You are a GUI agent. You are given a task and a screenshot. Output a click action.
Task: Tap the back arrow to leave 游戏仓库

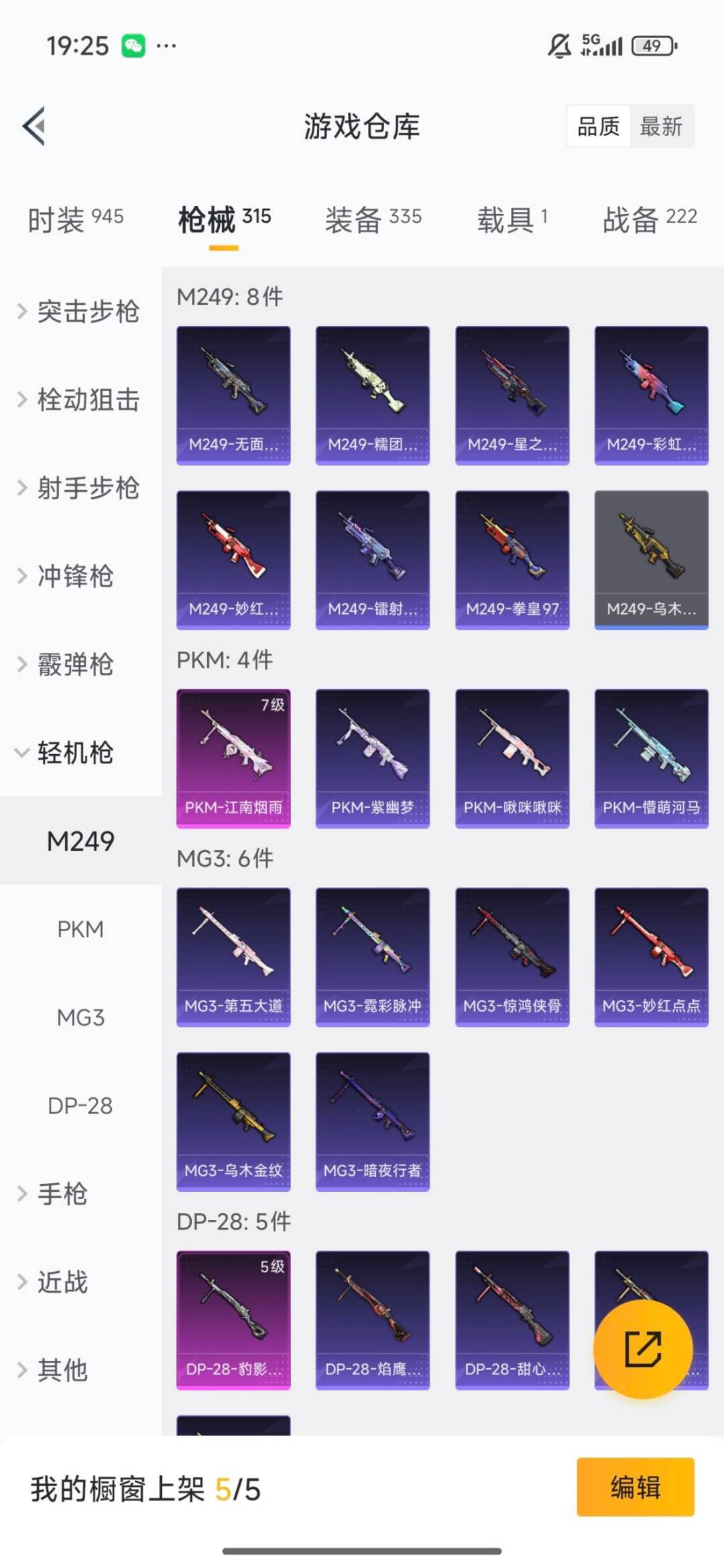coord(34,125)
